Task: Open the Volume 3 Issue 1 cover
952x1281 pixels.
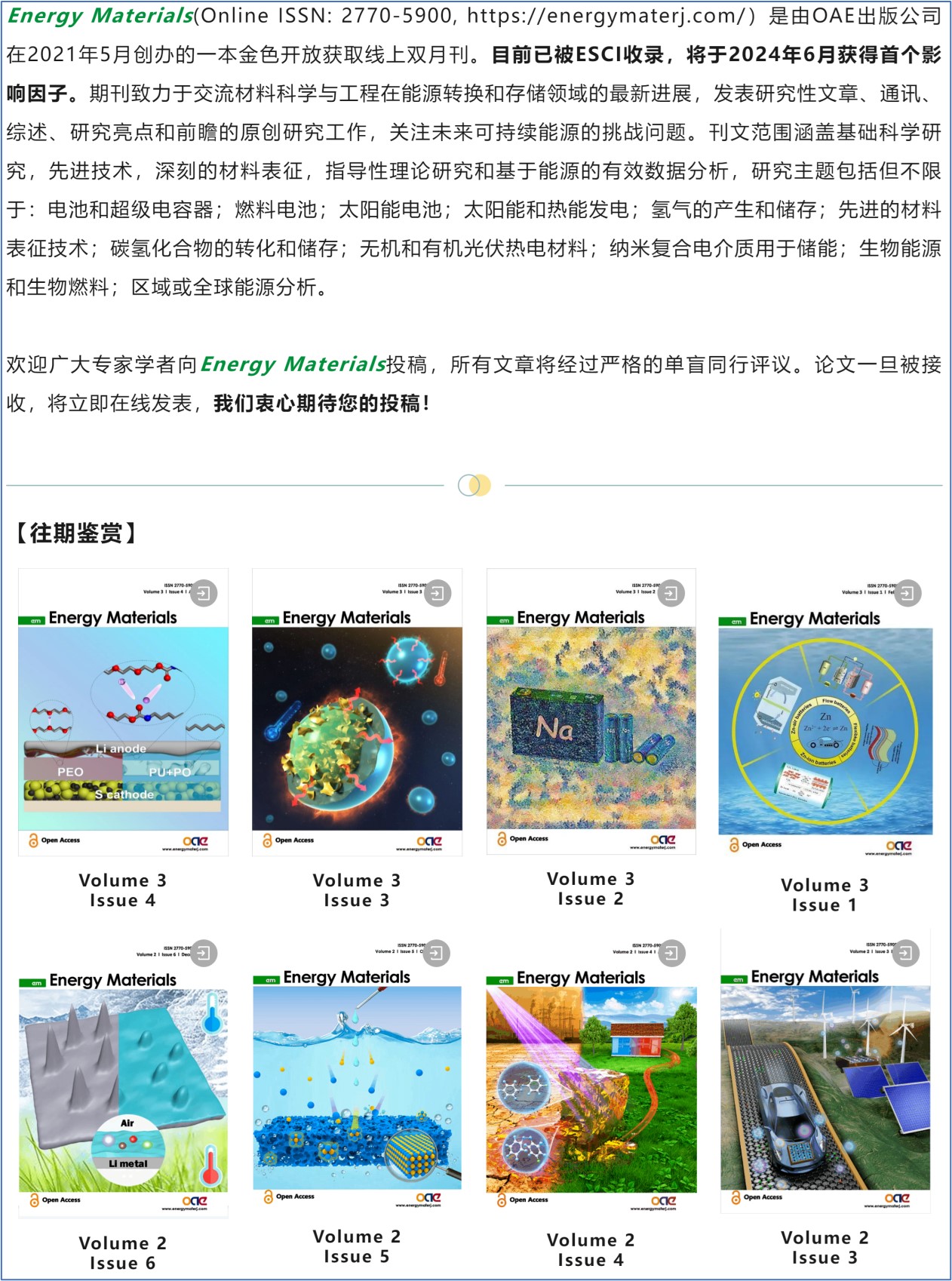Action: tap(825, 715)
